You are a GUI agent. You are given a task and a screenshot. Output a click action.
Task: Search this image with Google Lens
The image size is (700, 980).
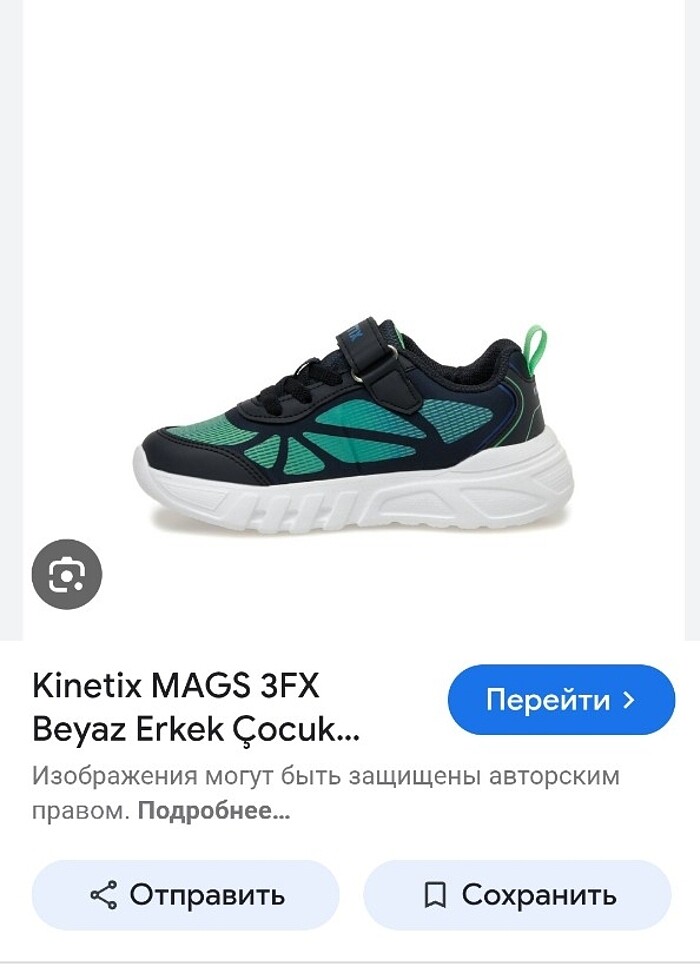click(67, 574)
